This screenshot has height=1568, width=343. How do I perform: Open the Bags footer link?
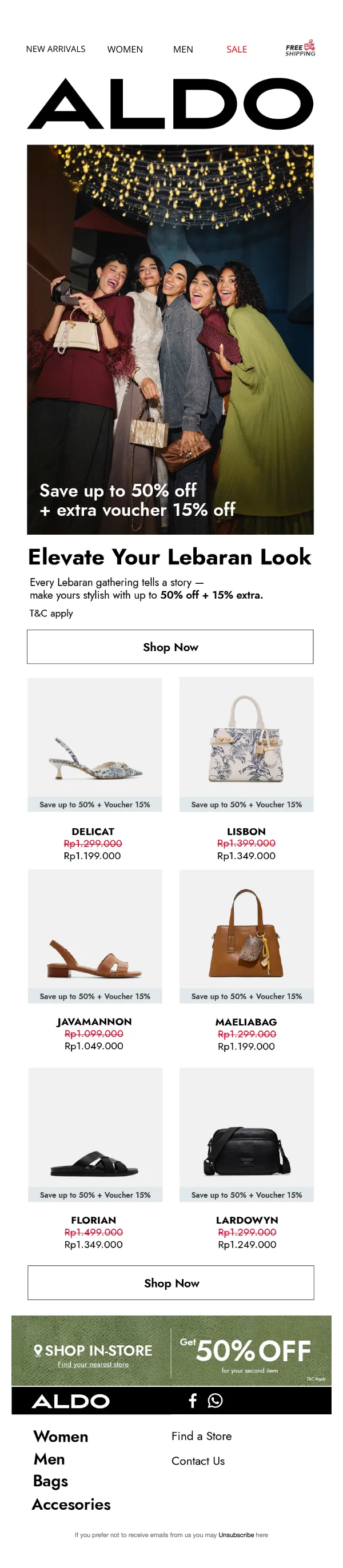point(50,1481)
